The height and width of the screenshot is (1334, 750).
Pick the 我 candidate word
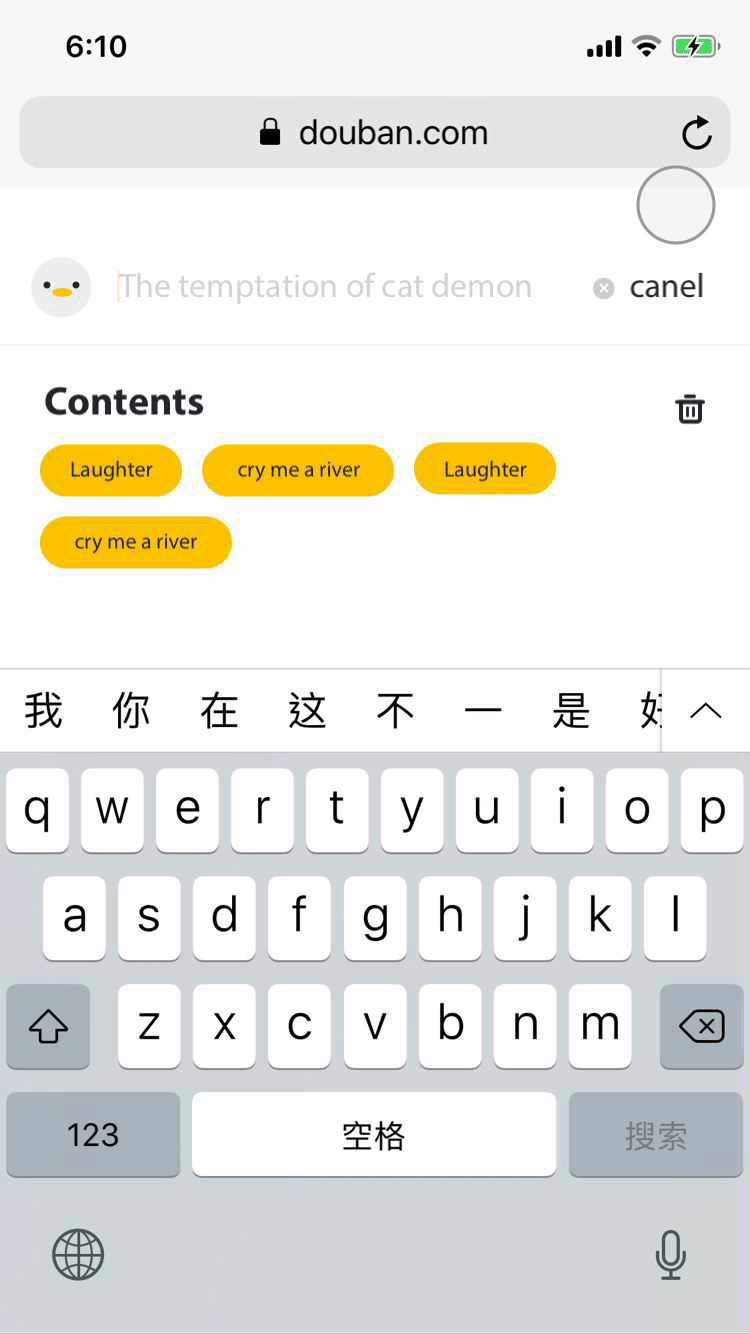[x=43, y=711]
